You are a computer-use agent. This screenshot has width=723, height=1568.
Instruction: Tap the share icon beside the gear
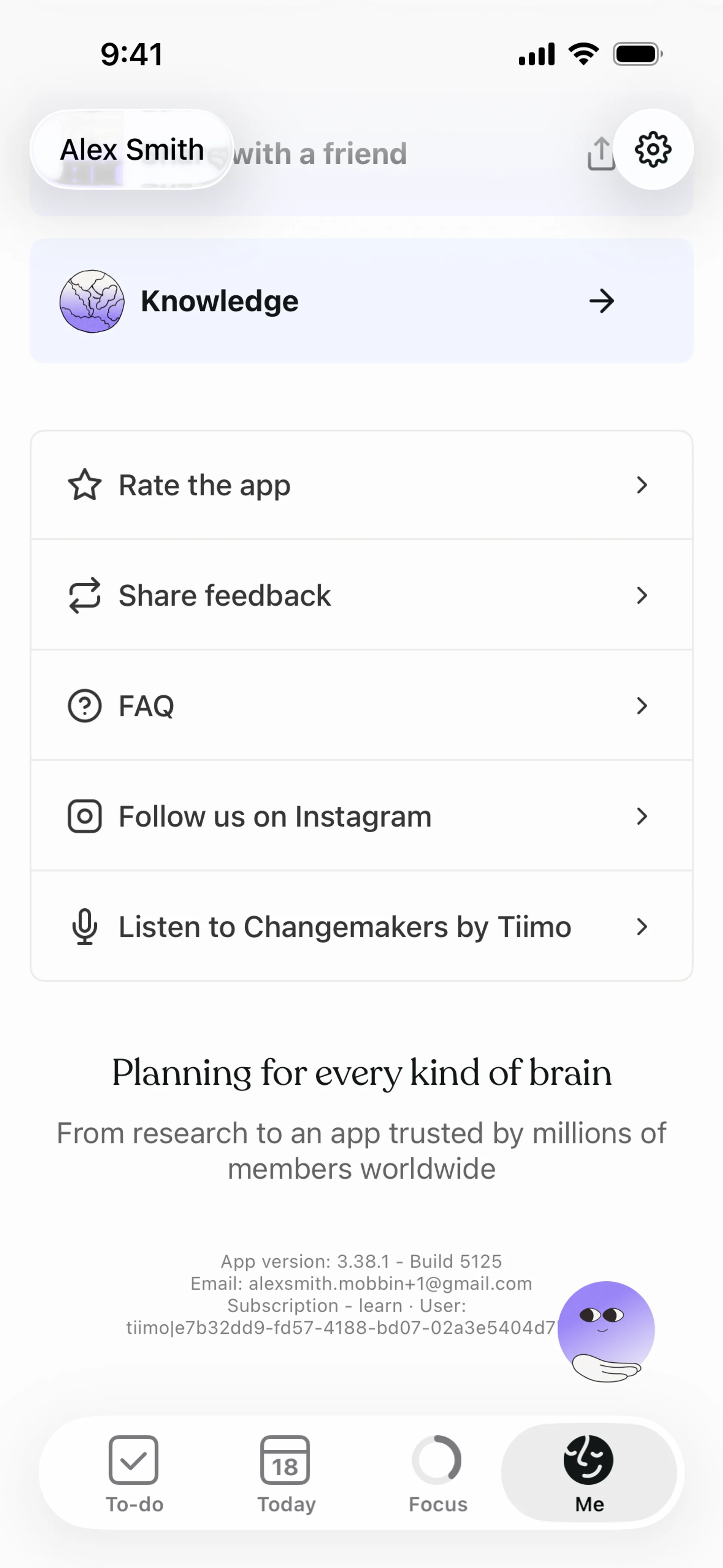(x=601, y=153)
